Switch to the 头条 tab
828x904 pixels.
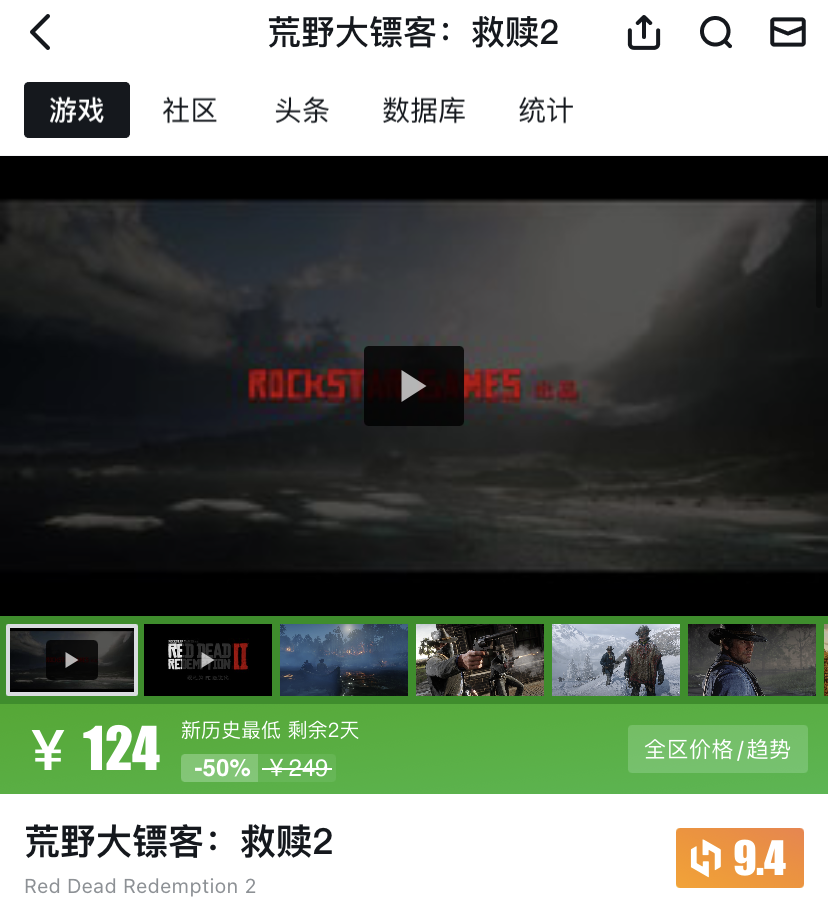click(x=302, y=110)
